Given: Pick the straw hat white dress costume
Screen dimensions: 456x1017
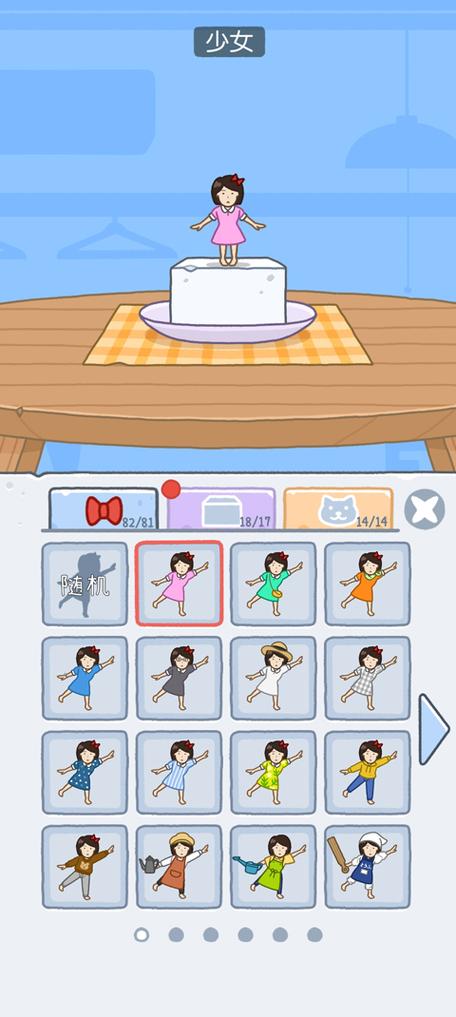Looking at the screenshot, I should [273, 678].
